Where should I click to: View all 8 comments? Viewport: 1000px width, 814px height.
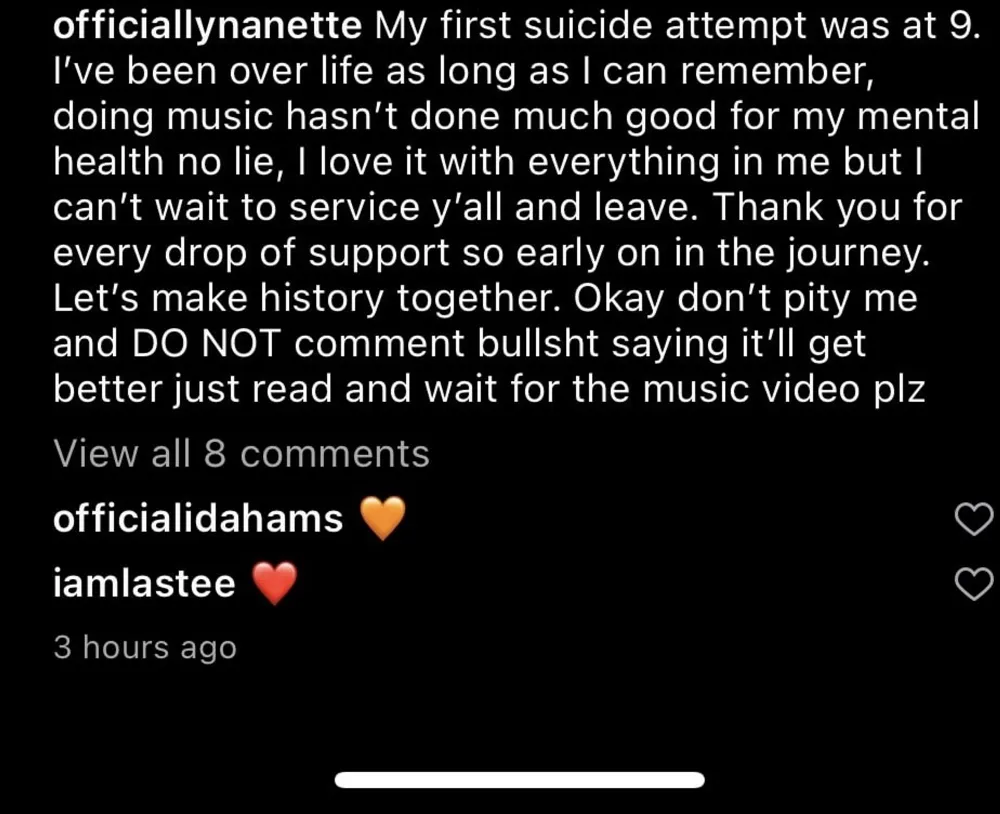point(241,454)
